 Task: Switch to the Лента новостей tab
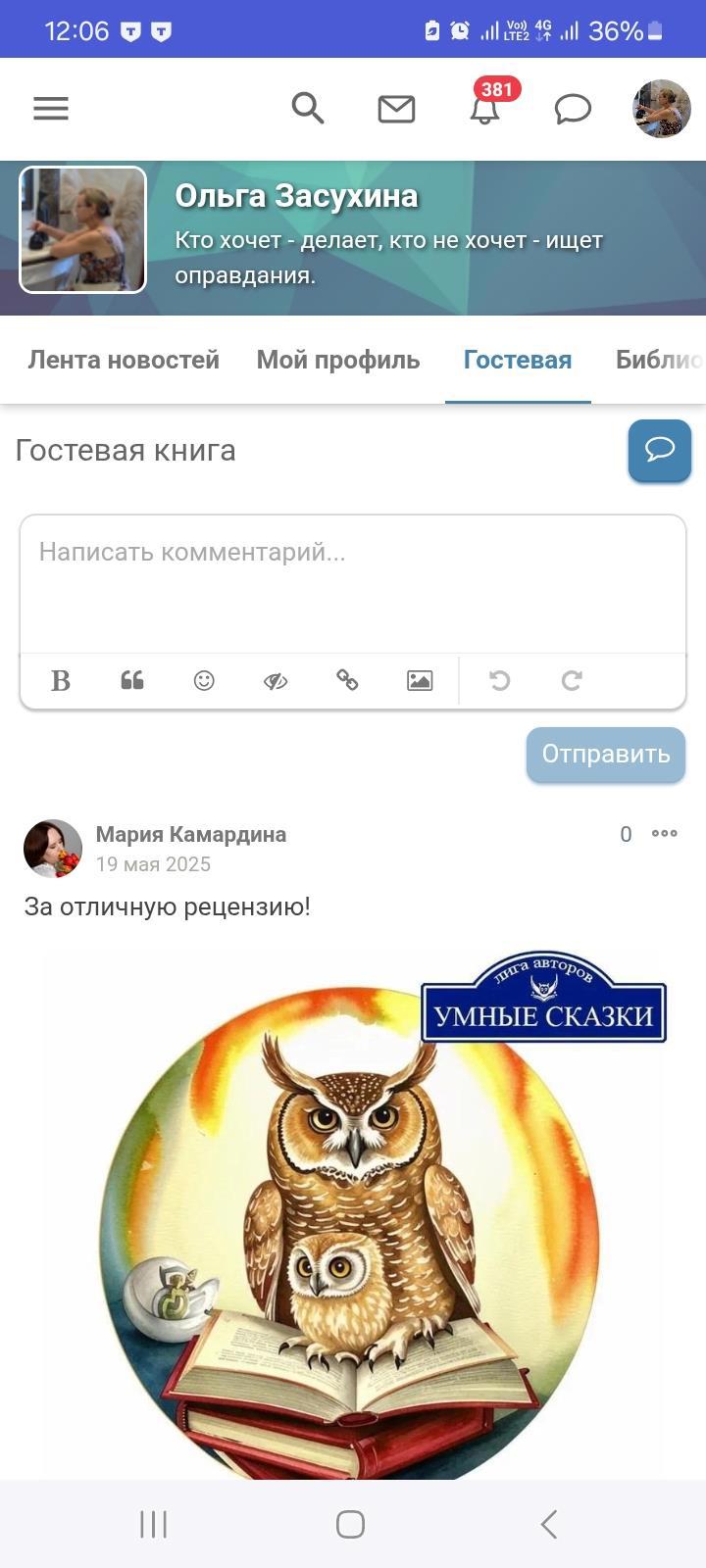tap(124, 360)
